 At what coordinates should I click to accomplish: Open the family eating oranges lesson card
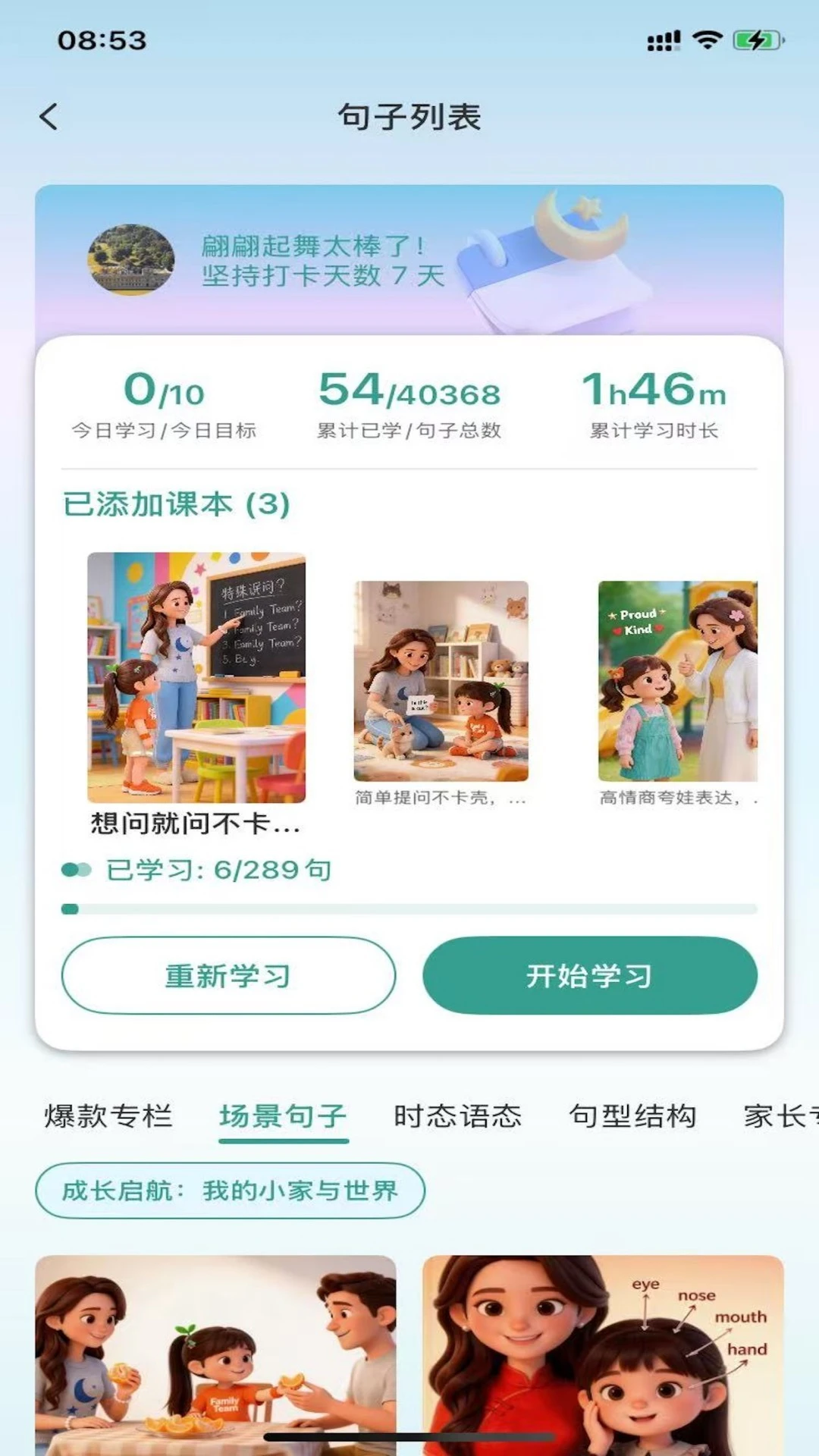pyautogui.click(x=215, y=1354)
